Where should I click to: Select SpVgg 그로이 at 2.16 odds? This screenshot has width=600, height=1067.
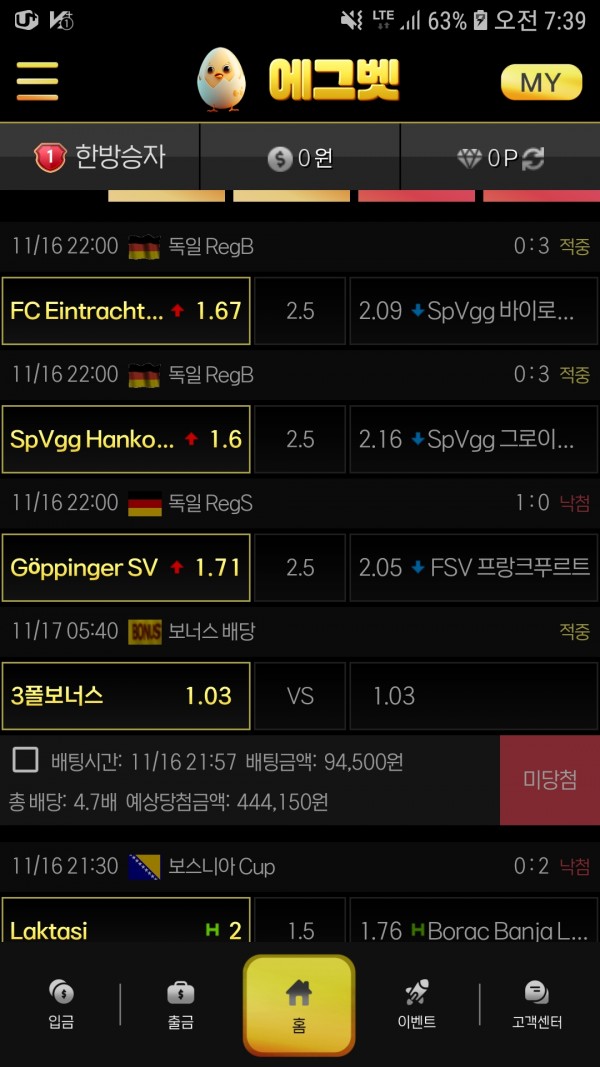click(x=474, y=440)
